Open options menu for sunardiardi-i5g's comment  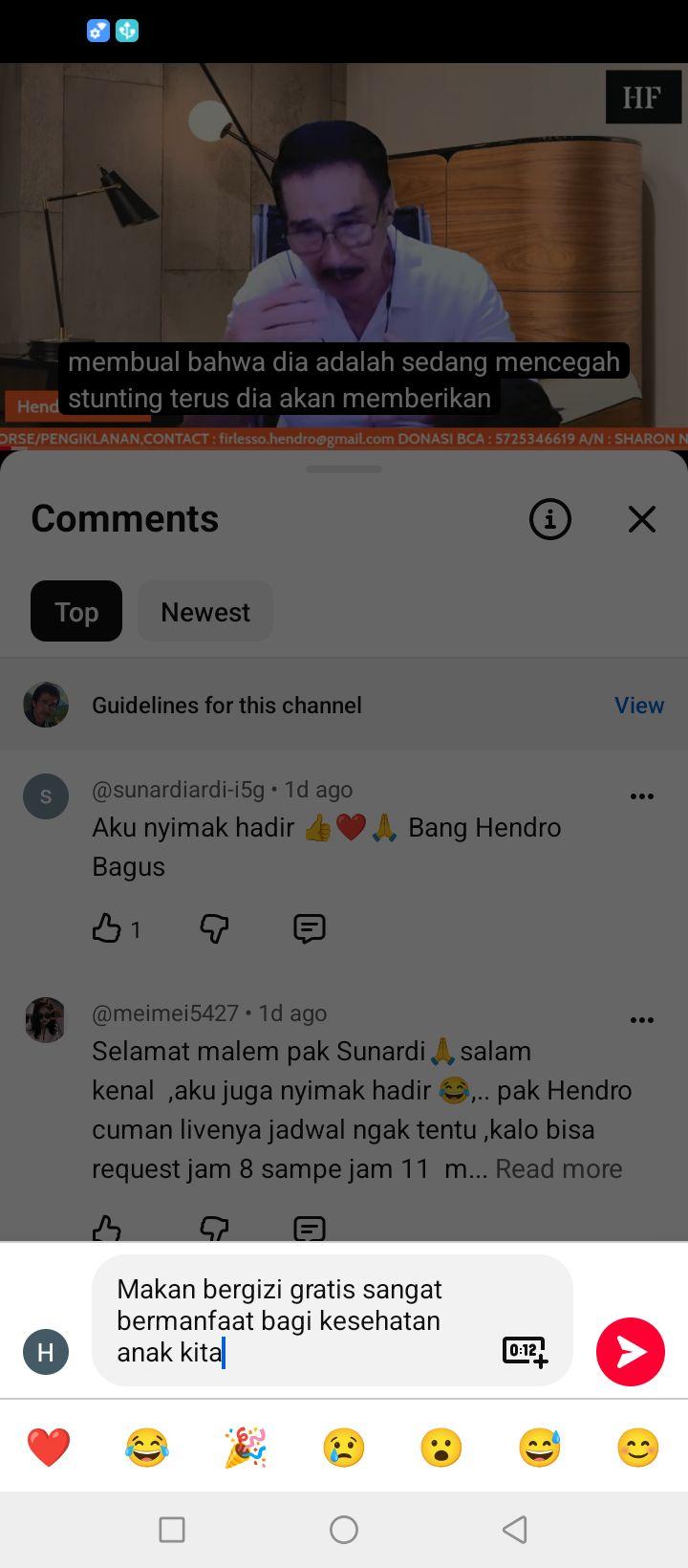click(642, 795)
